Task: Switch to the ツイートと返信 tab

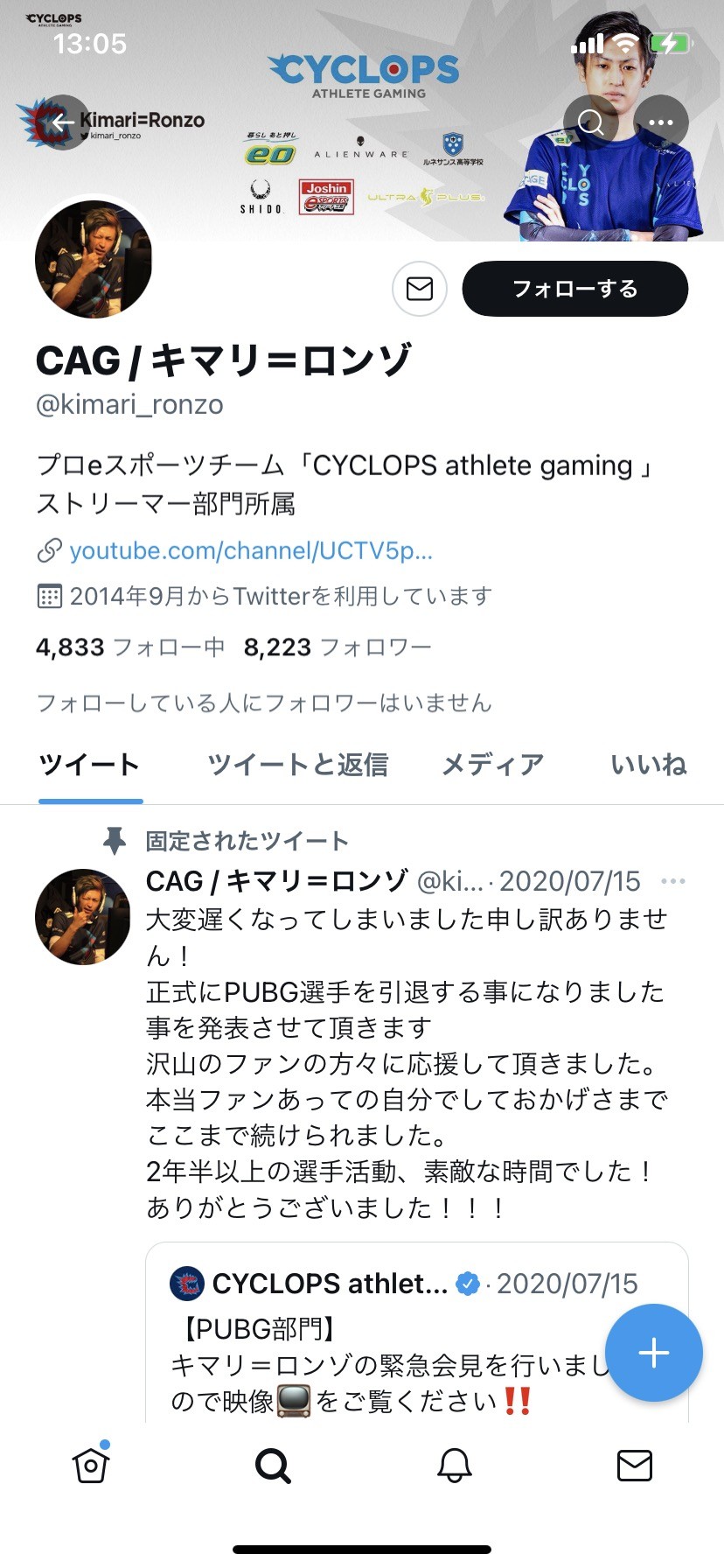Action: pos(297,765)
